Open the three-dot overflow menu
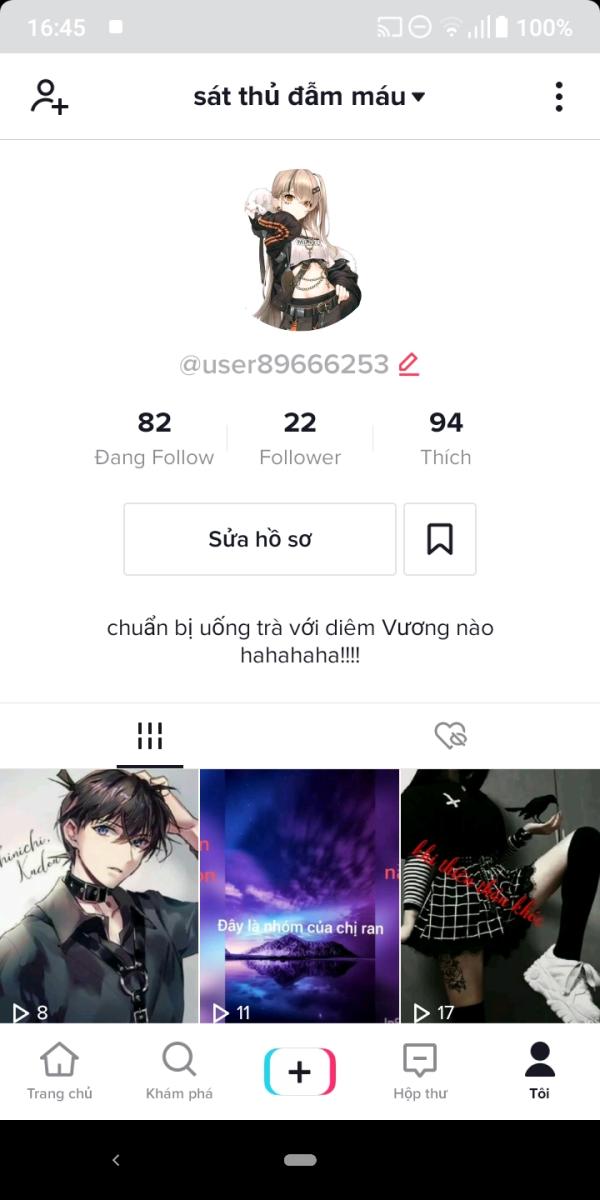Viewport: 600px width, 1200px height. tap(558, 97)
